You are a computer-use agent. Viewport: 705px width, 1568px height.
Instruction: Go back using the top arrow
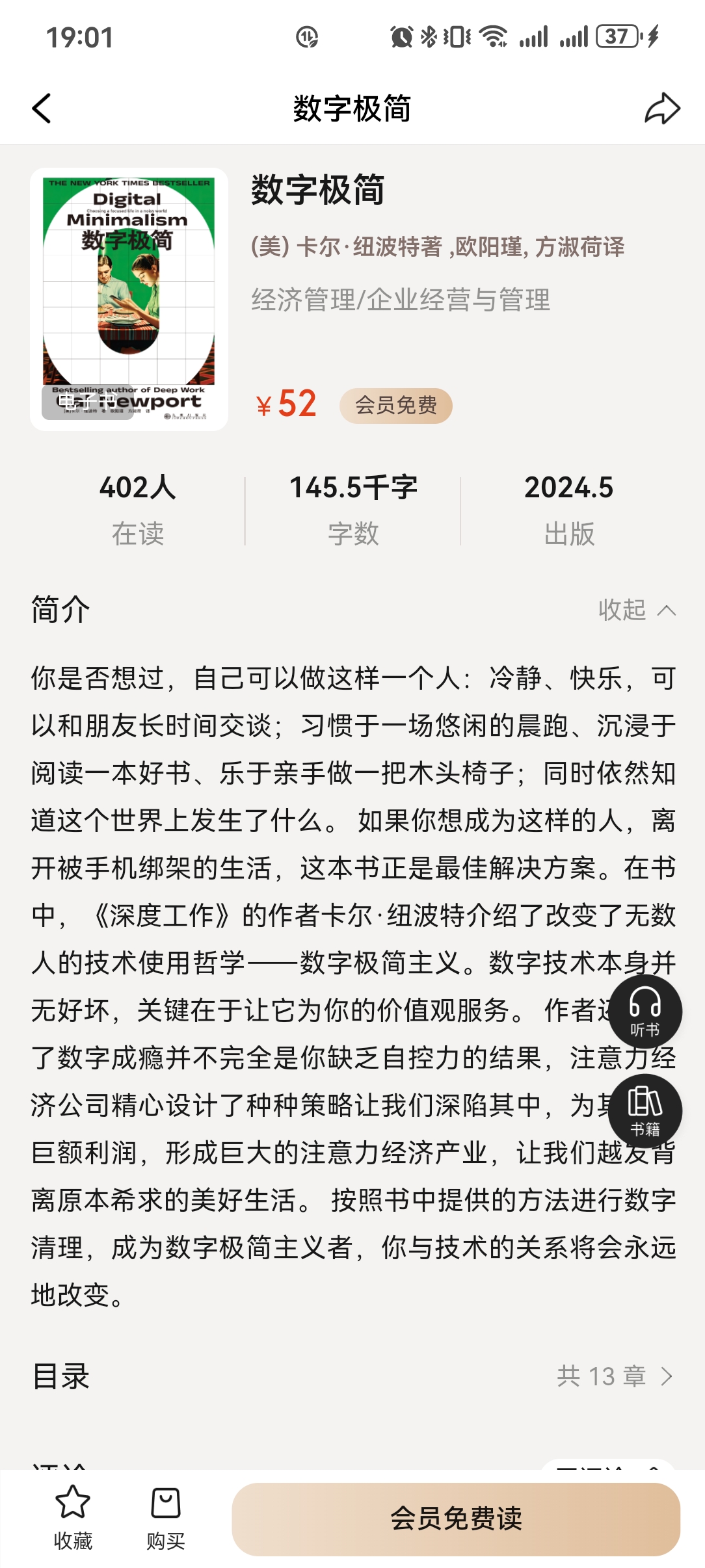pos(42,108)
